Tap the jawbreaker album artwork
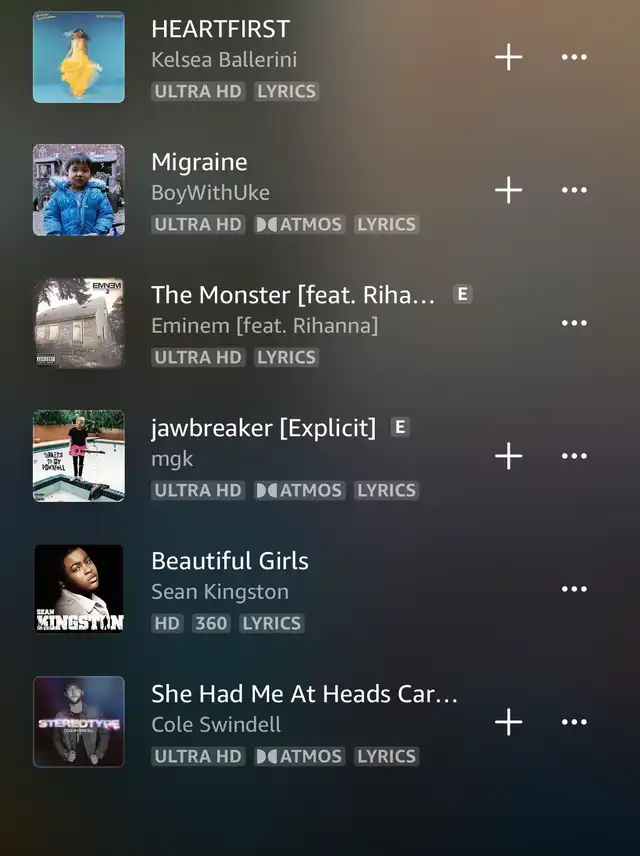640x856 pixels. (x=79, y=456)
